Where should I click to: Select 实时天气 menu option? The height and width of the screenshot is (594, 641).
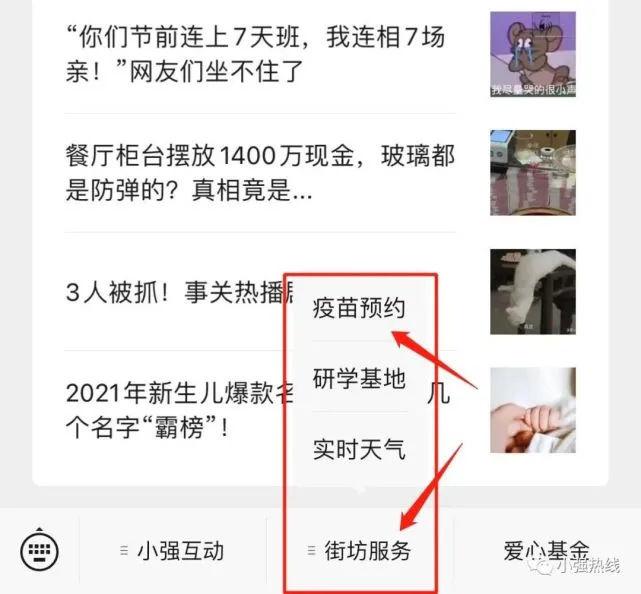tap(359, 449)
